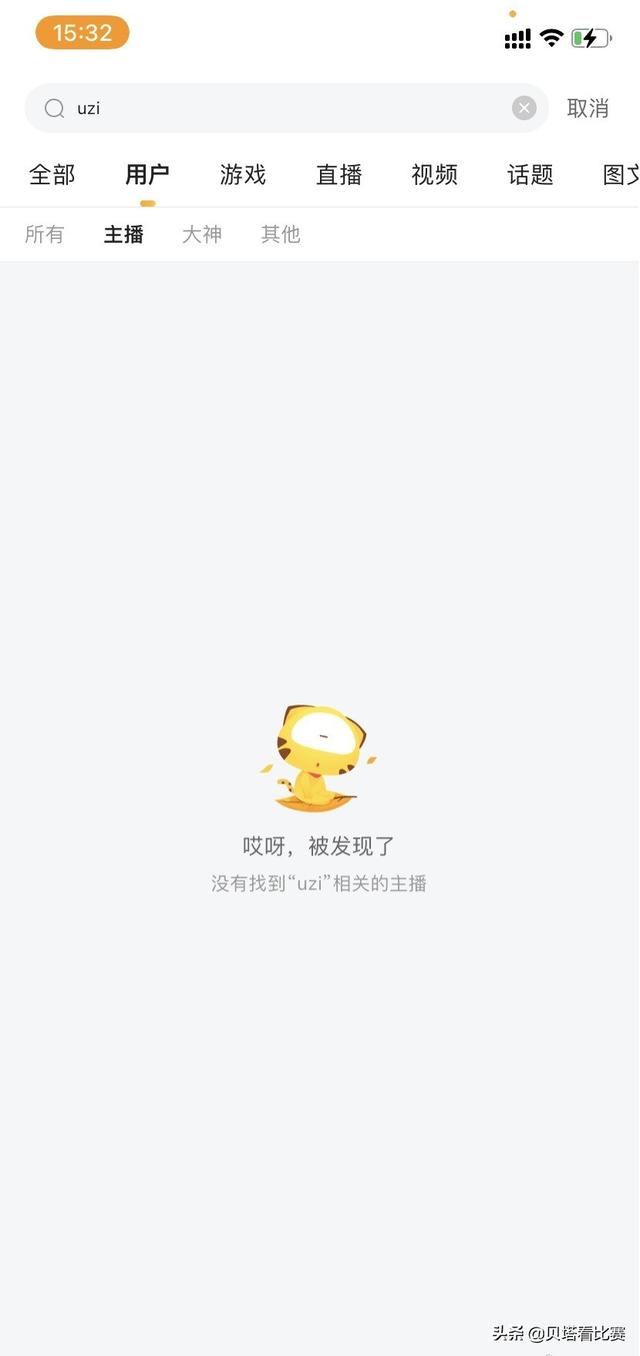Tap 取消 to cancel the search
The width and height of the screenshot is (640, 1356).
click(x=588, y=108)
